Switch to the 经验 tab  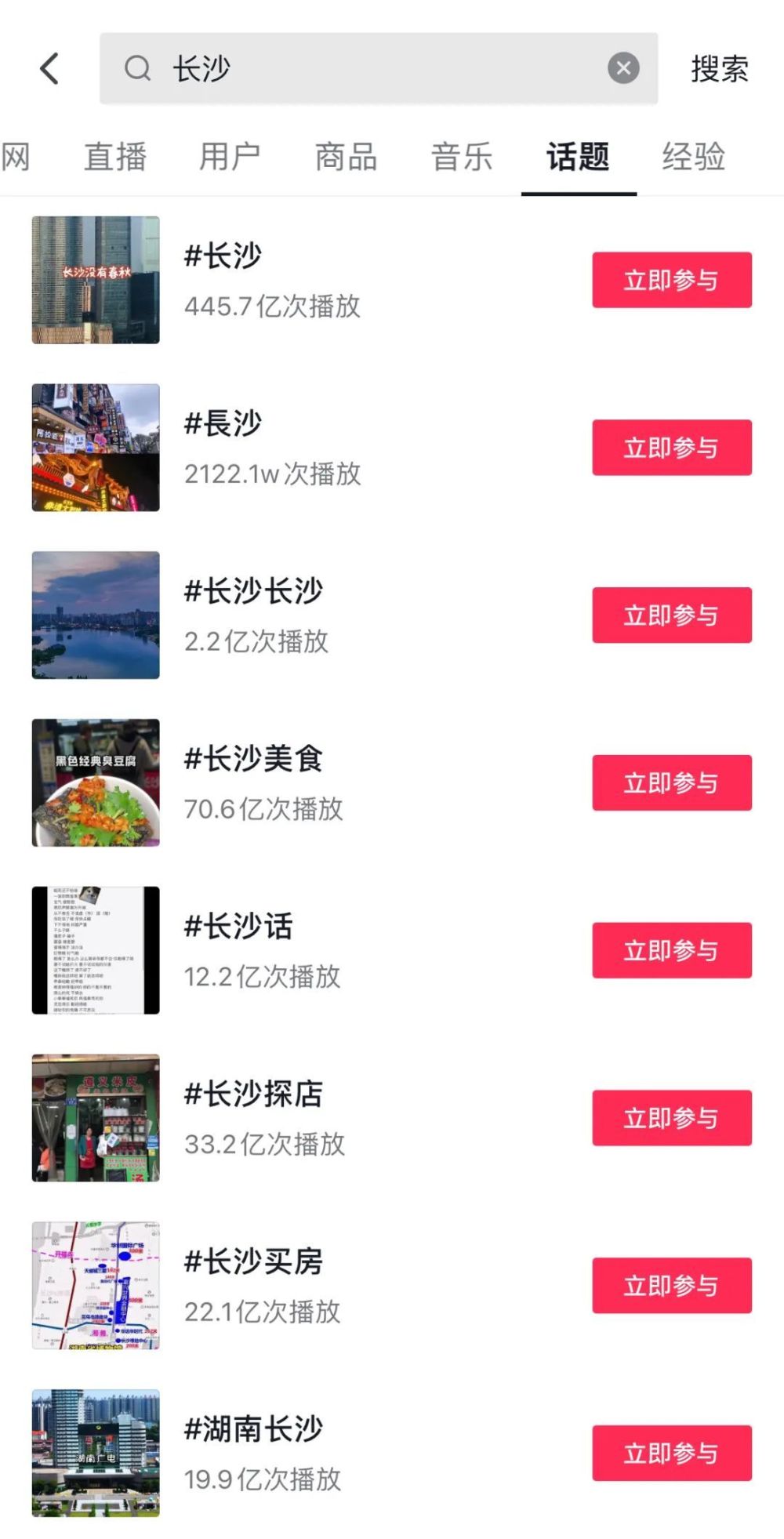(x=693, y=156)
